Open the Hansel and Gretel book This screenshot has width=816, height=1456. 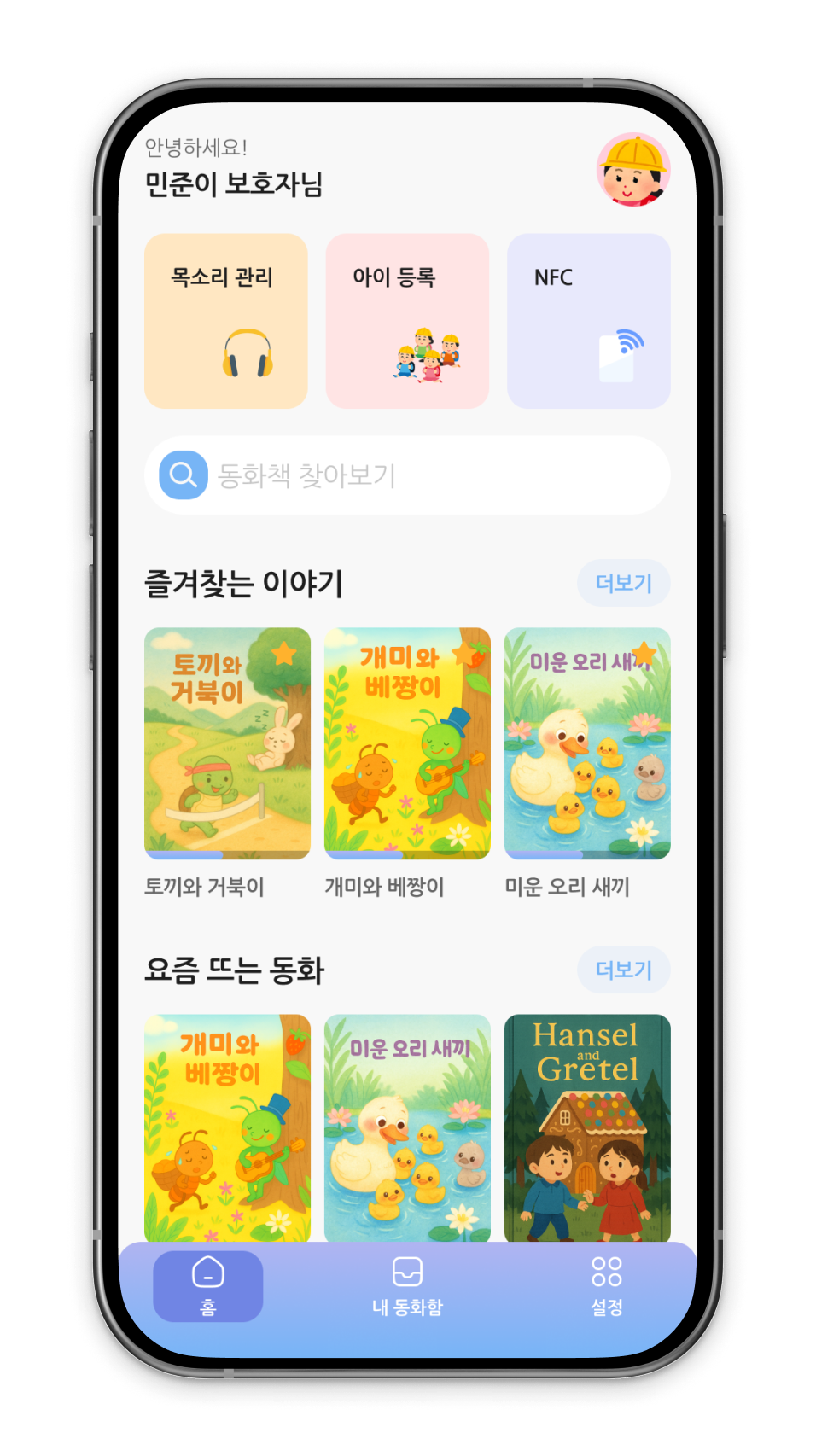pyautogui.click(x=587, y=1128)
